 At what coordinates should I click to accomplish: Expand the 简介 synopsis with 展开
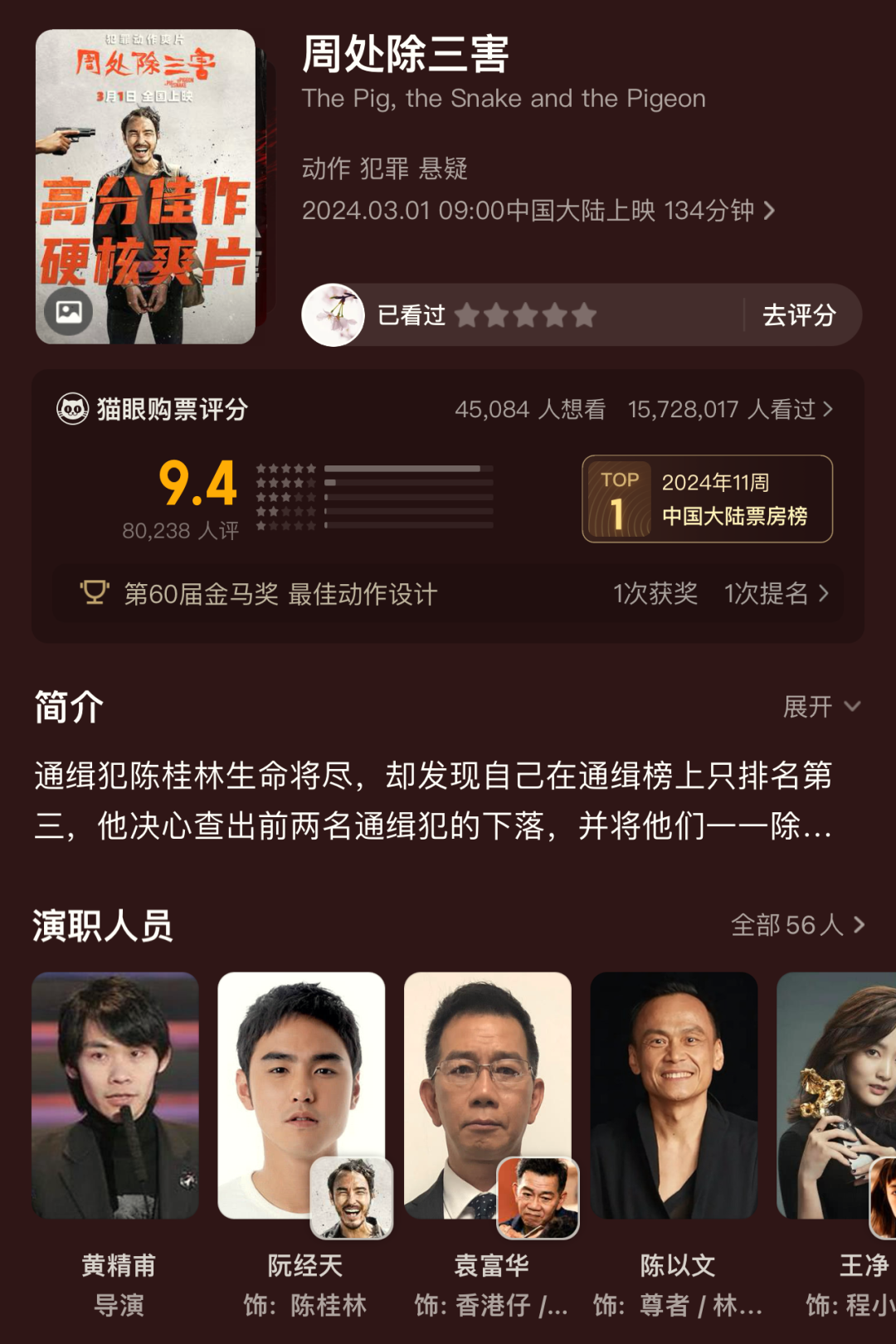pyautogui.click(x=821, y=707)
